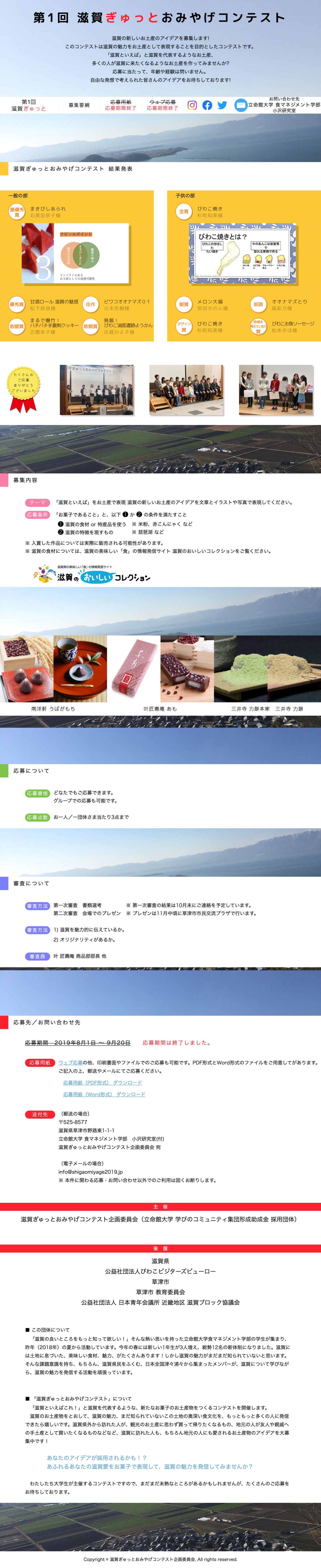Enlarge the first award ceremony photo

click(97, 390)
